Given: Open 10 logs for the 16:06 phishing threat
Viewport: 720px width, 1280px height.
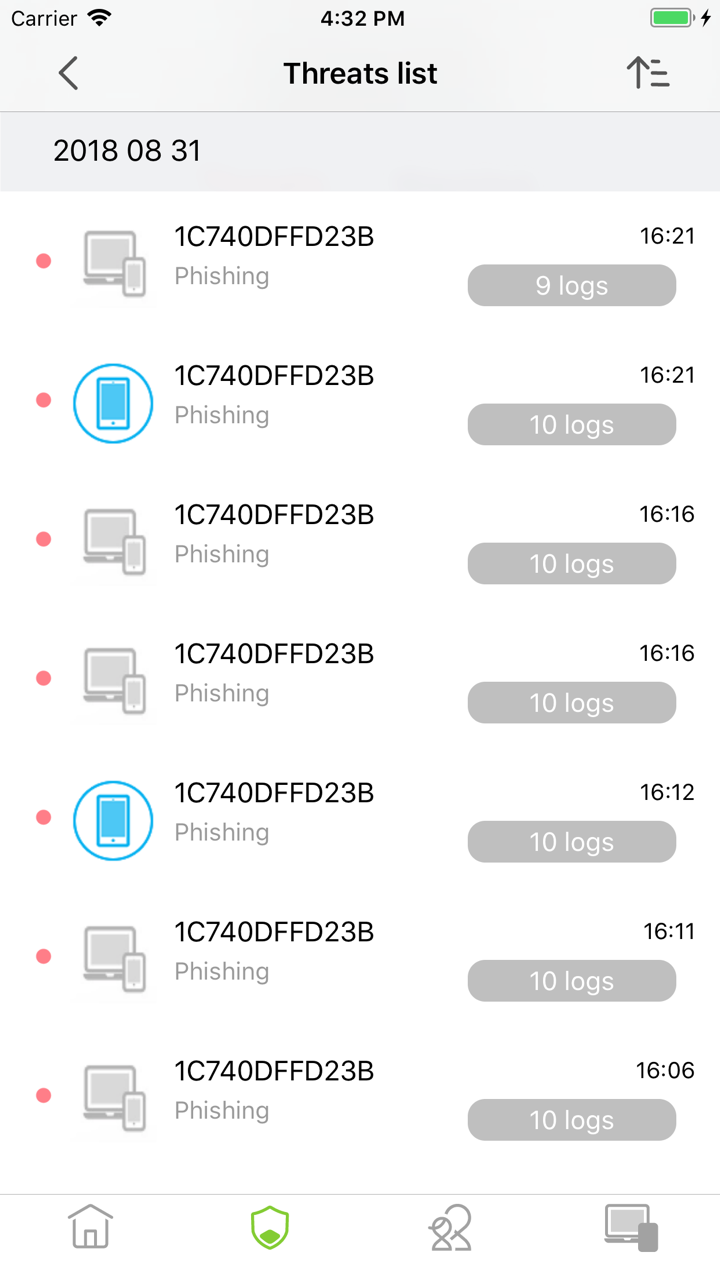Looking at the screenshot, I should pos(571,1120).
